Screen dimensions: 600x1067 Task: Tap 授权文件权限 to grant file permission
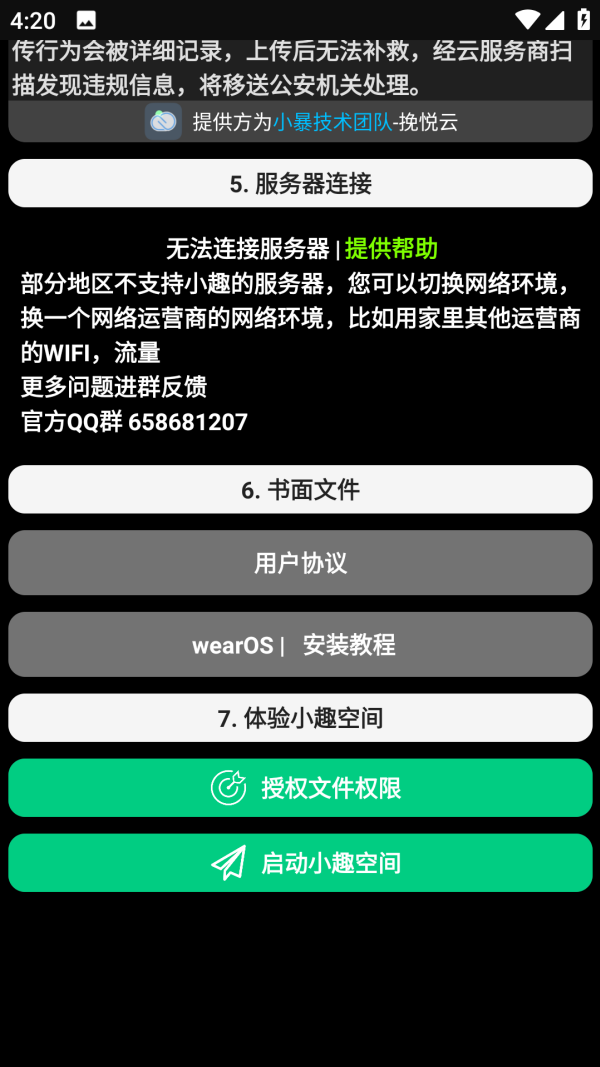click(x=300, y=788)
